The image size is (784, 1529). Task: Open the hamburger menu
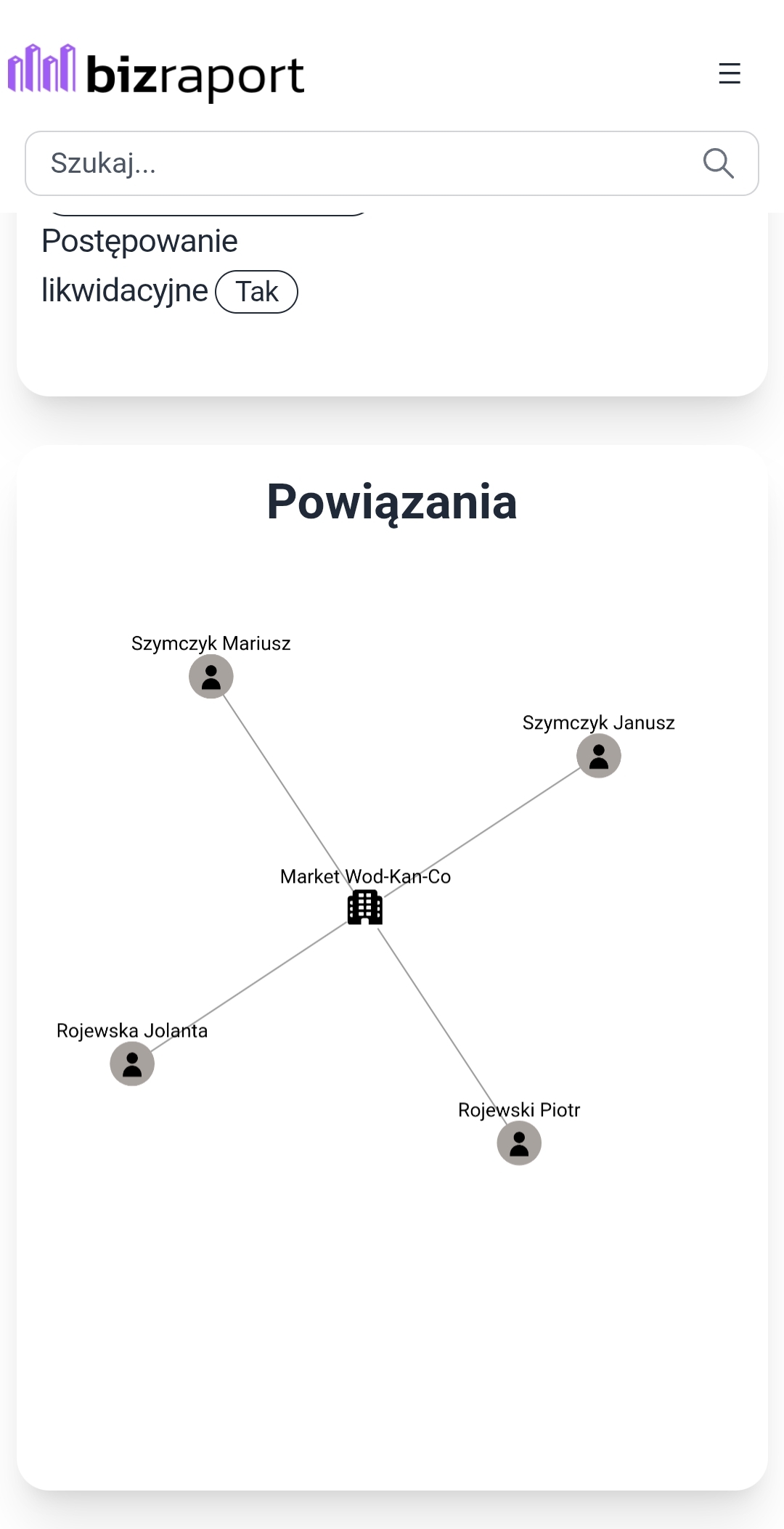[729, 73]
